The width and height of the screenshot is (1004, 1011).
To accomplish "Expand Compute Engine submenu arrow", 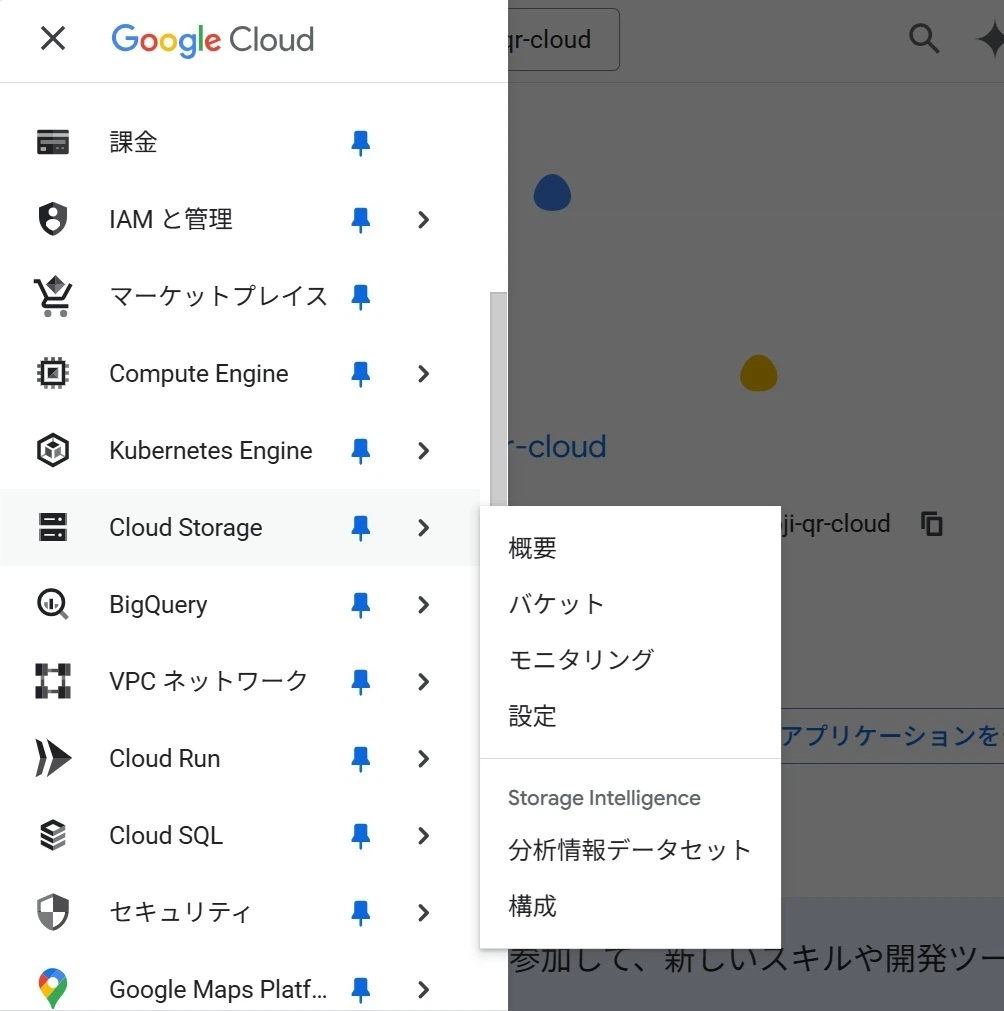I will 423,374.
